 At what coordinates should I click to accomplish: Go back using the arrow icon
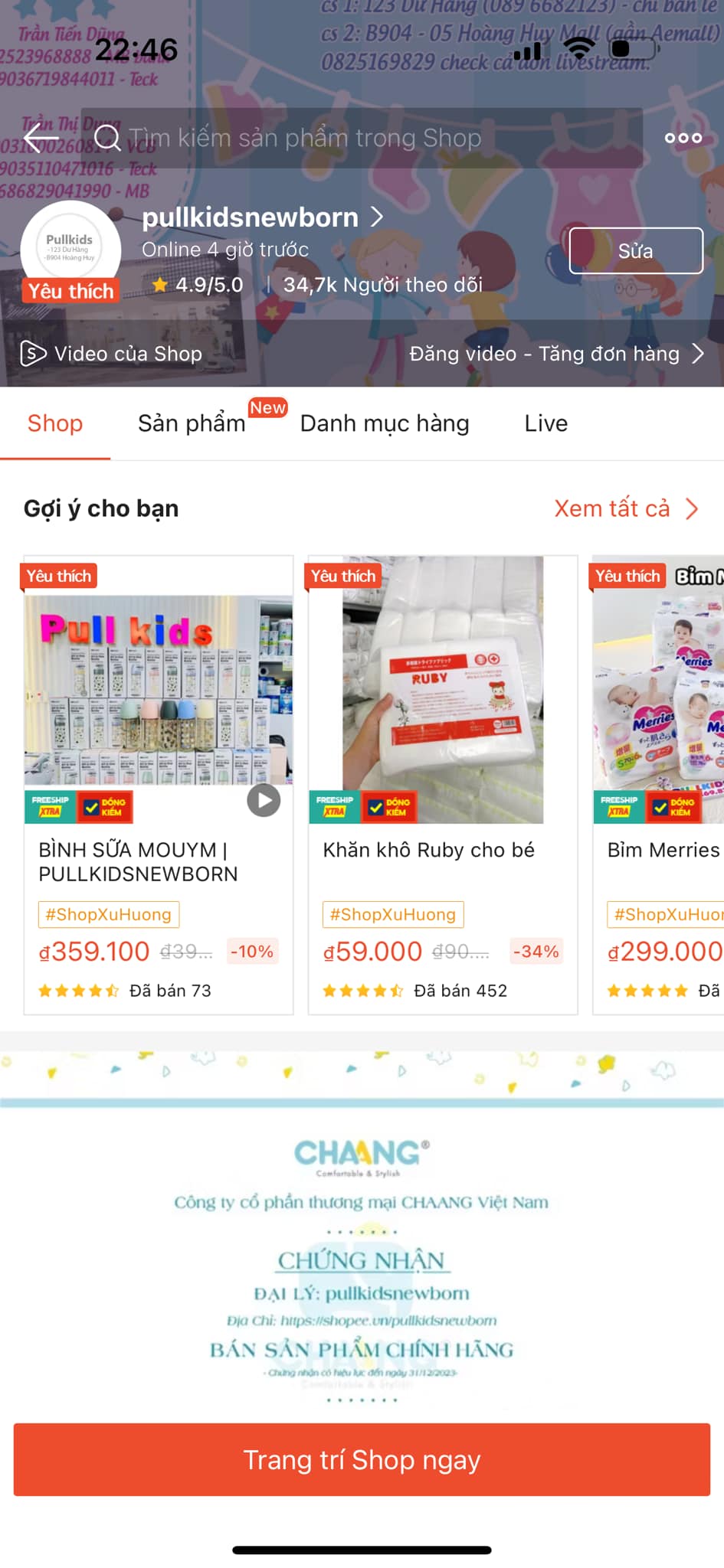coord(41,139)
